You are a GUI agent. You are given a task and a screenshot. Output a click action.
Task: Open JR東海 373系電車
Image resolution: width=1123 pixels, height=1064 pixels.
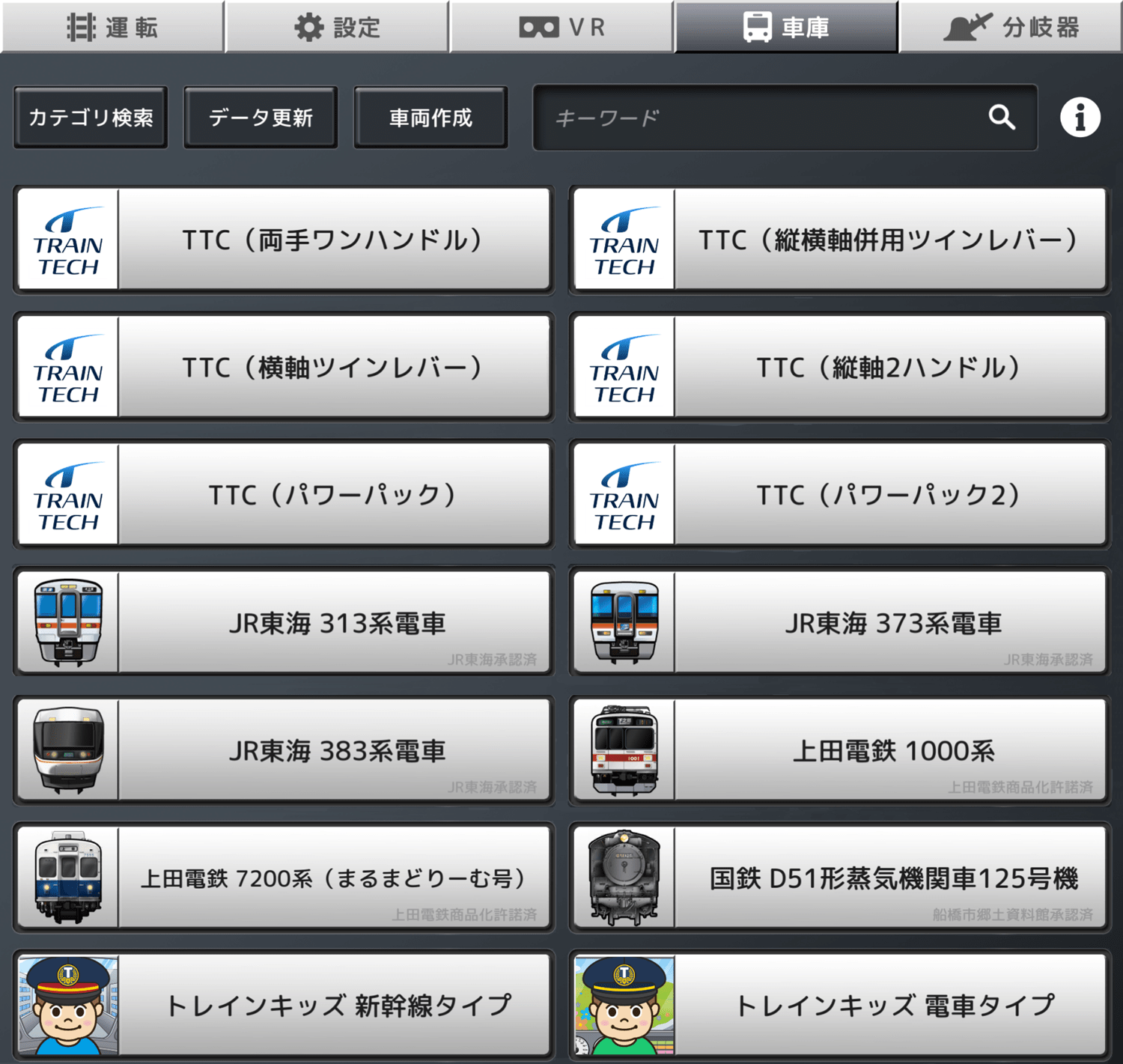point(839,622)
